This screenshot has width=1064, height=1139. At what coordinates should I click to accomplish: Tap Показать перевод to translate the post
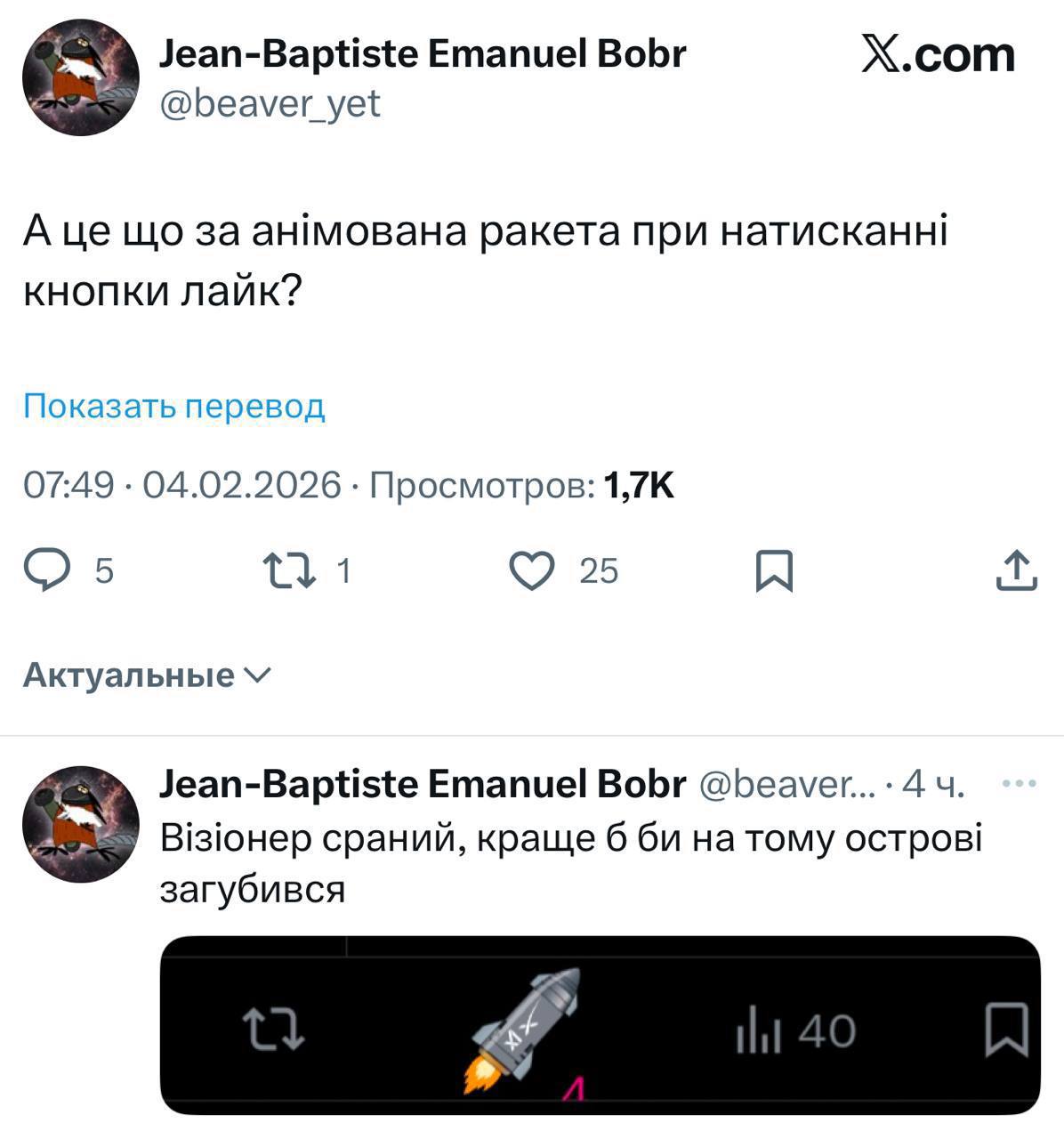173,406
